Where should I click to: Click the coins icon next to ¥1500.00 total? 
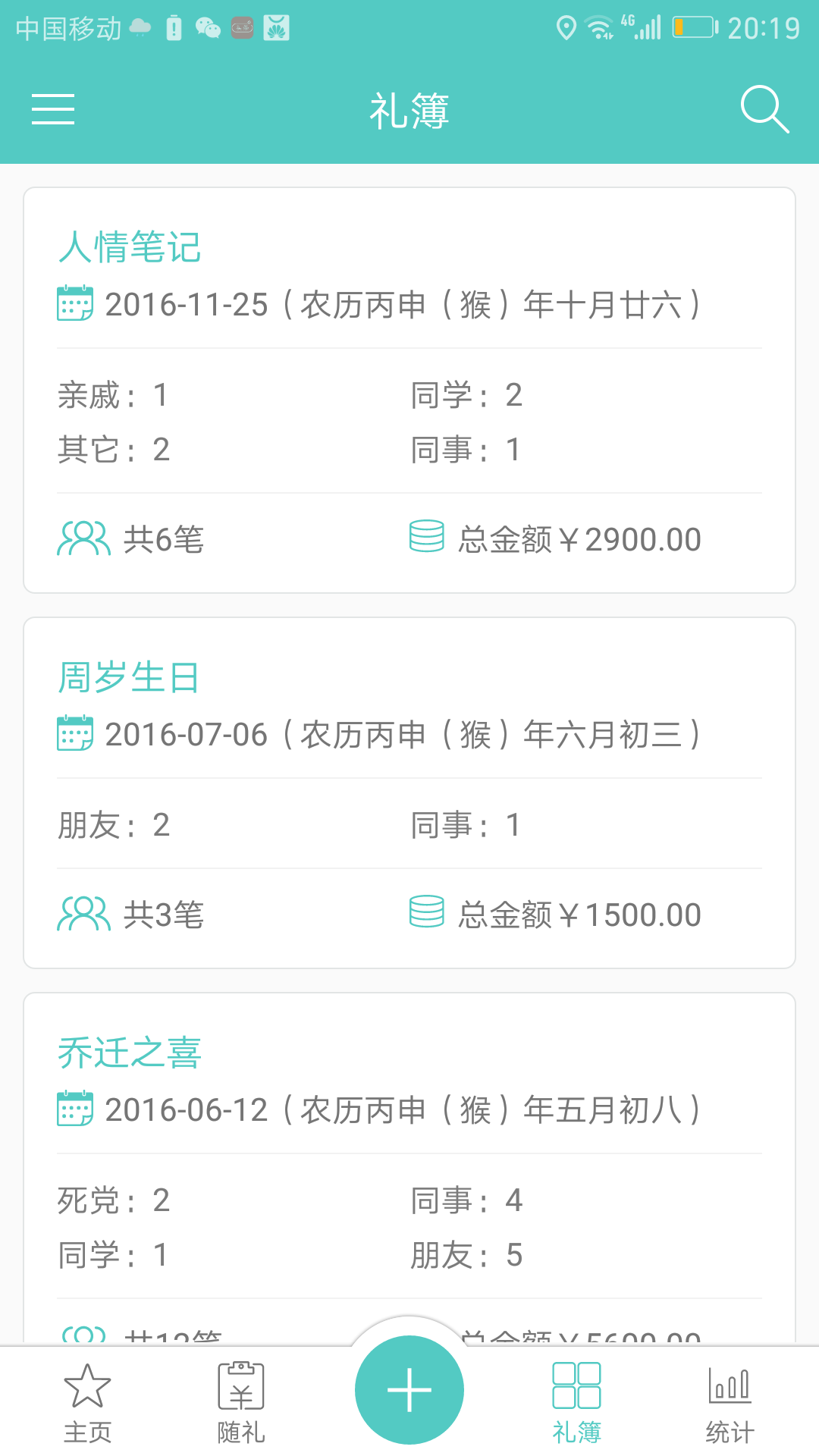point(426,912)
